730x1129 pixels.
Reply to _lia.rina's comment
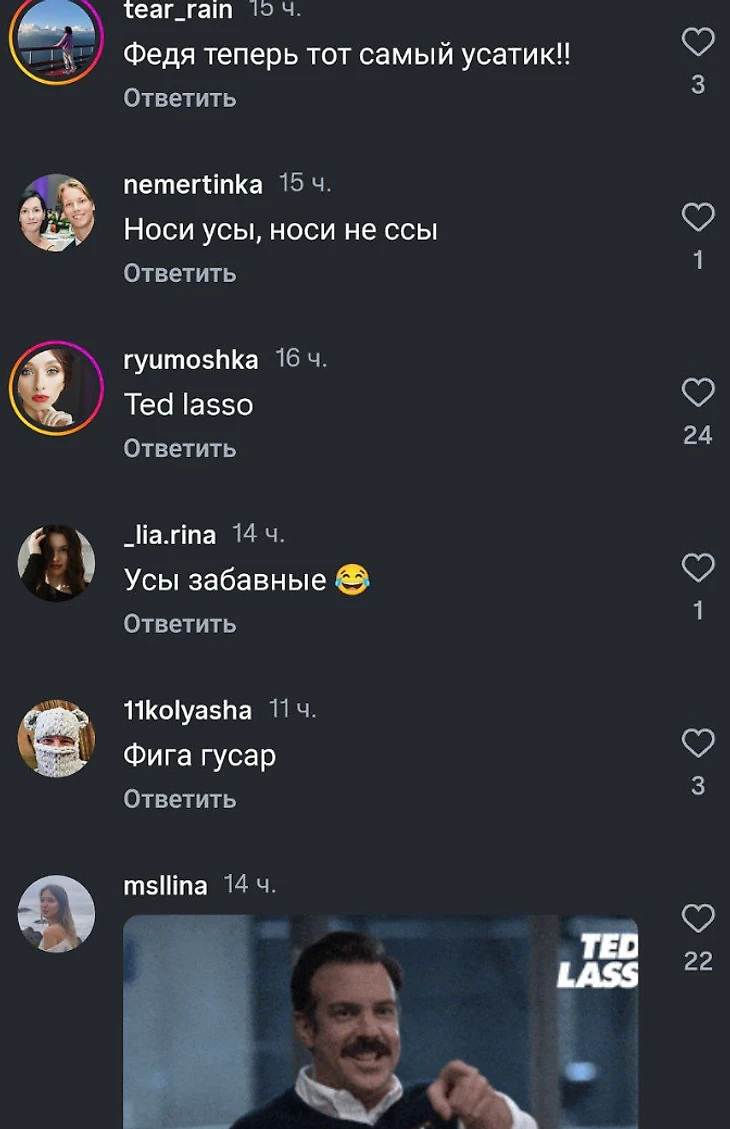click(x=179, y=624)
